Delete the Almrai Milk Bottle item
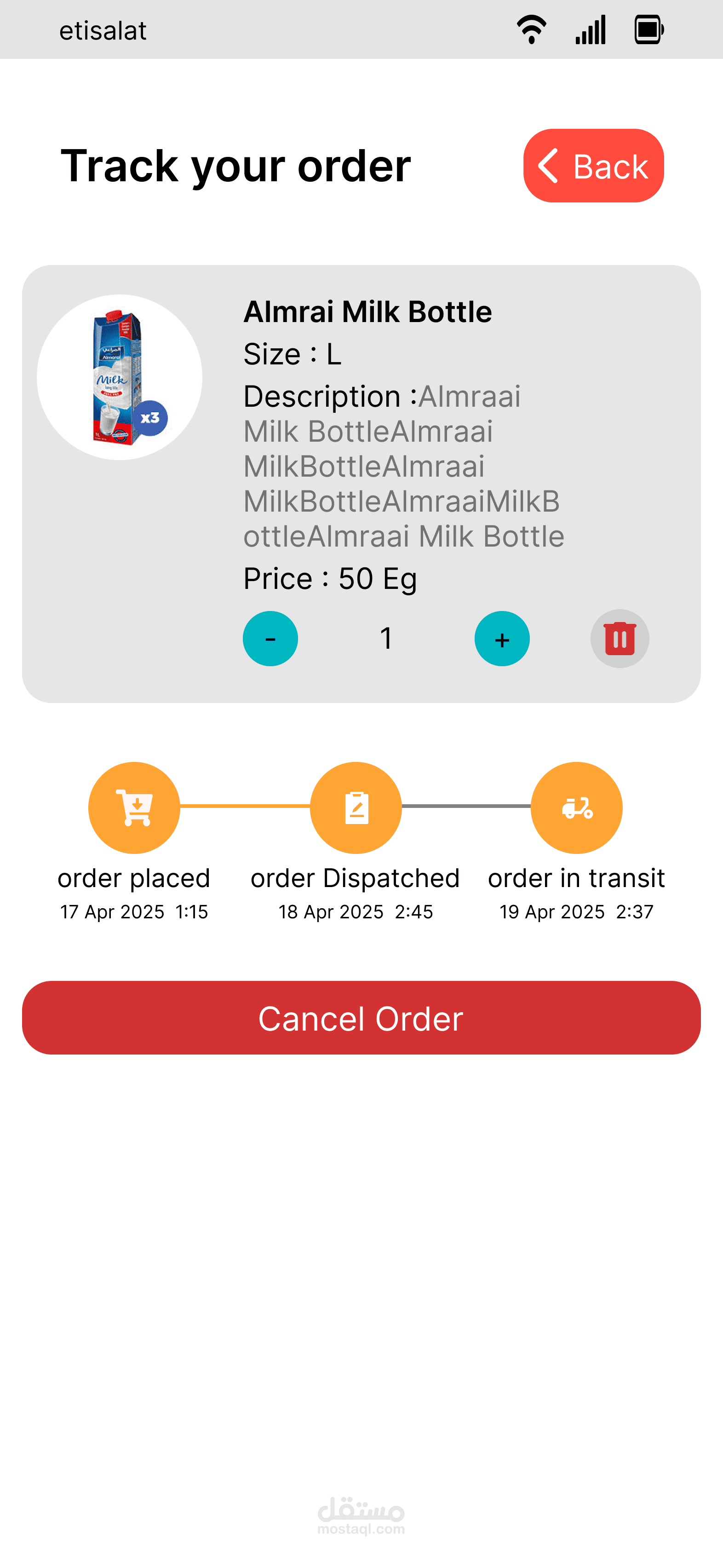This screenshot has width=723, height=1568. 620,639
